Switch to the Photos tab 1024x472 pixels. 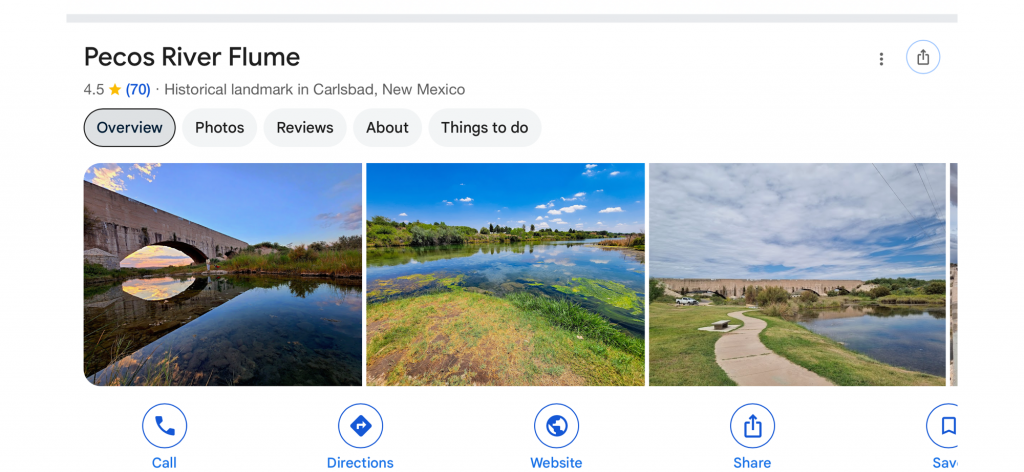point(219,128)
